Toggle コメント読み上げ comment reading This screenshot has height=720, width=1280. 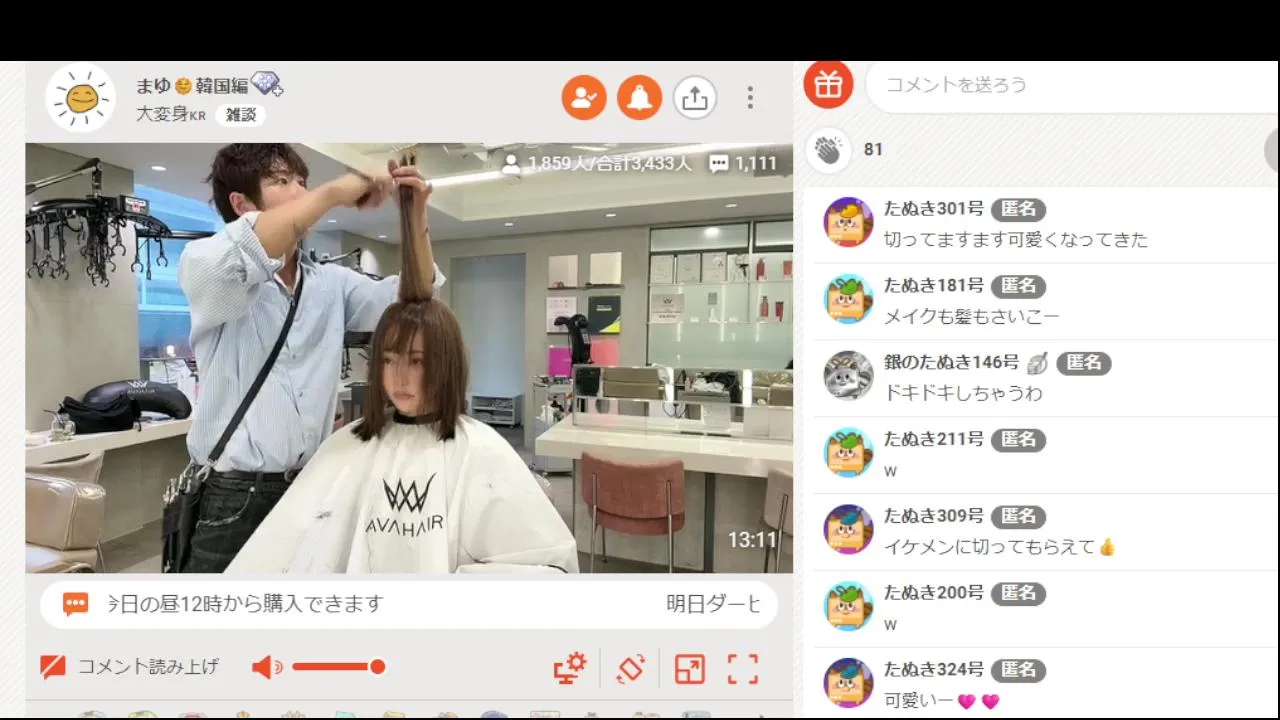130,667
